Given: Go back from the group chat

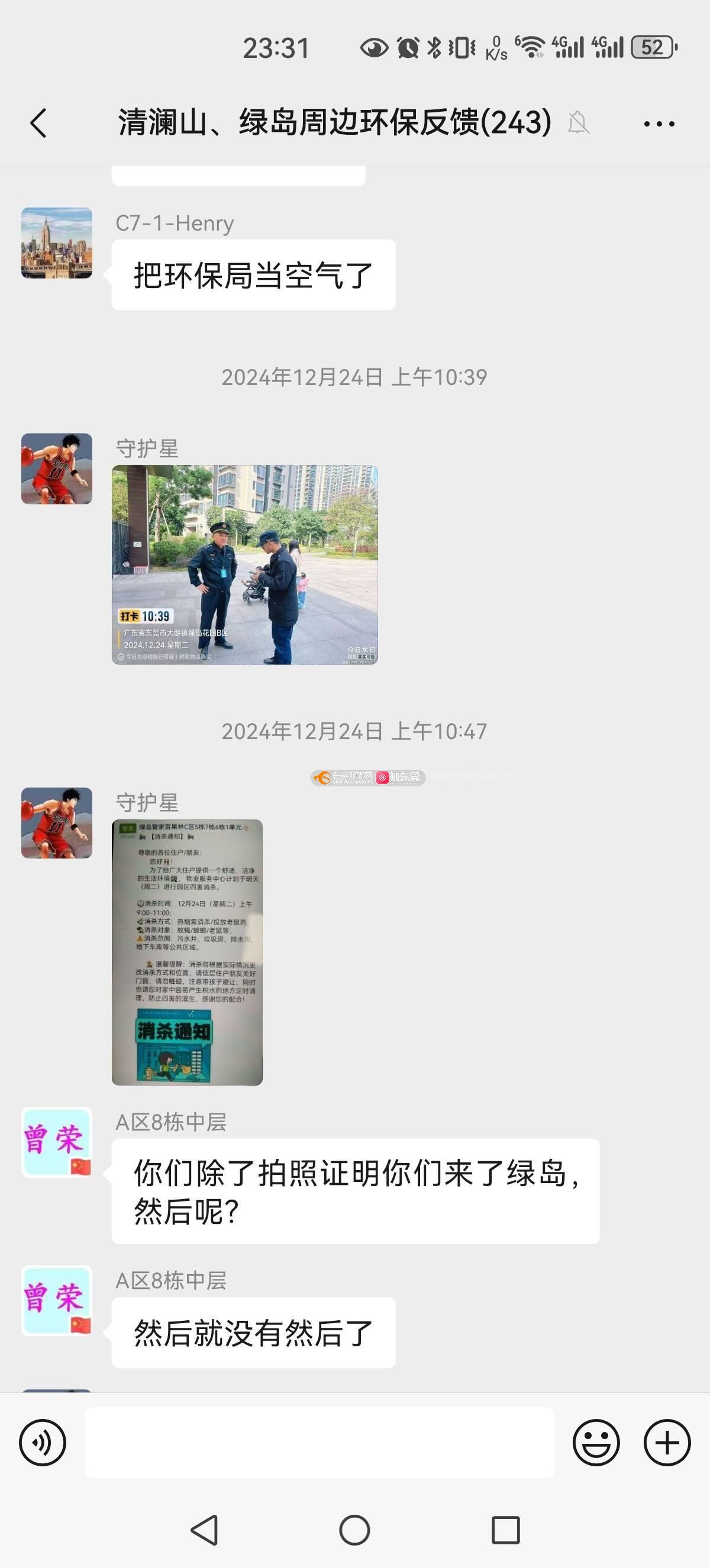Looking at the screenshot, I should (x=39, y=124).
